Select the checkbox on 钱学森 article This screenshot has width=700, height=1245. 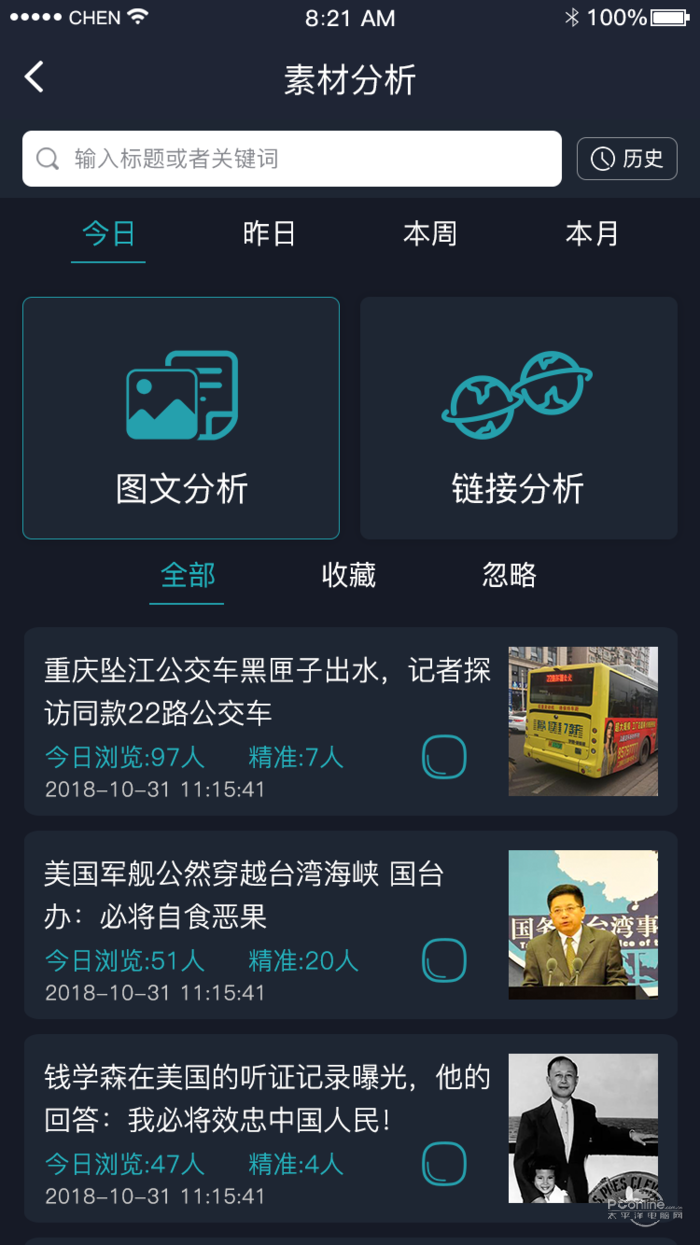point(444,1164)
